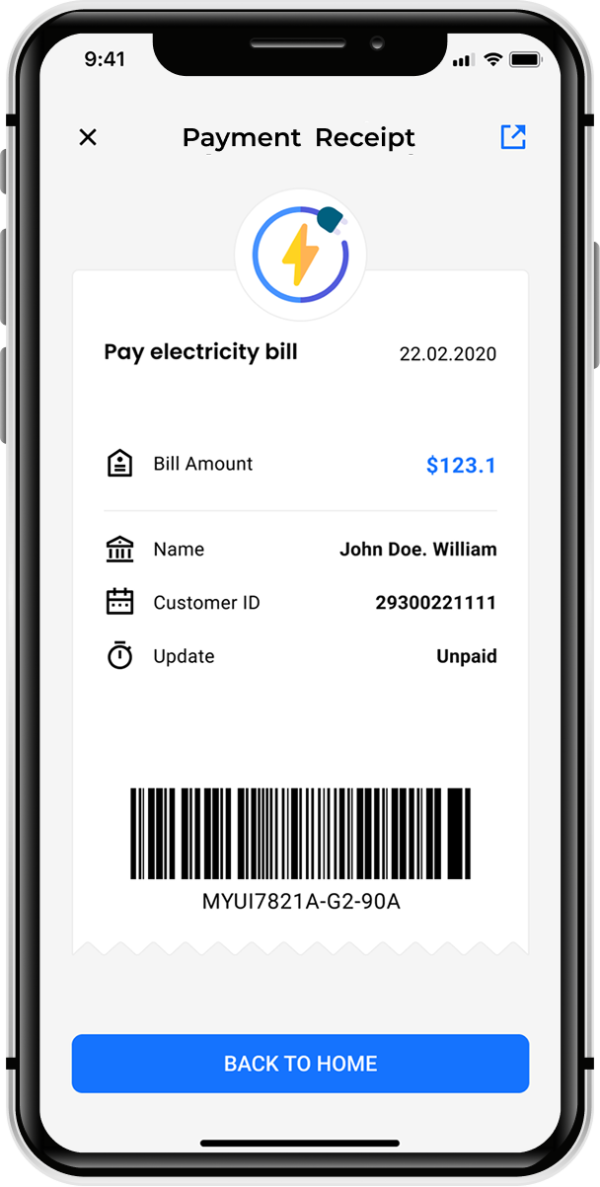Tap the Back to Home button

coord(300,1063)
